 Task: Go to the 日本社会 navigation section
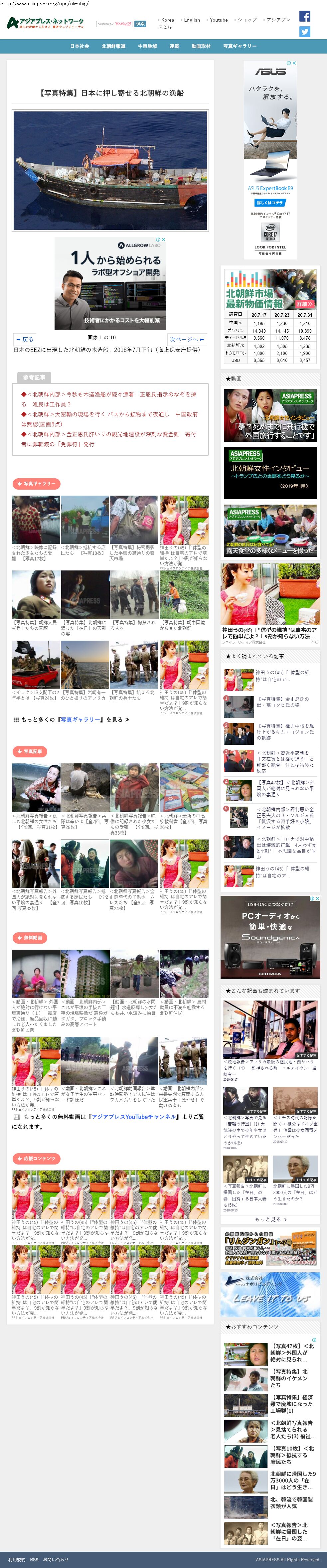coord(80,46)
